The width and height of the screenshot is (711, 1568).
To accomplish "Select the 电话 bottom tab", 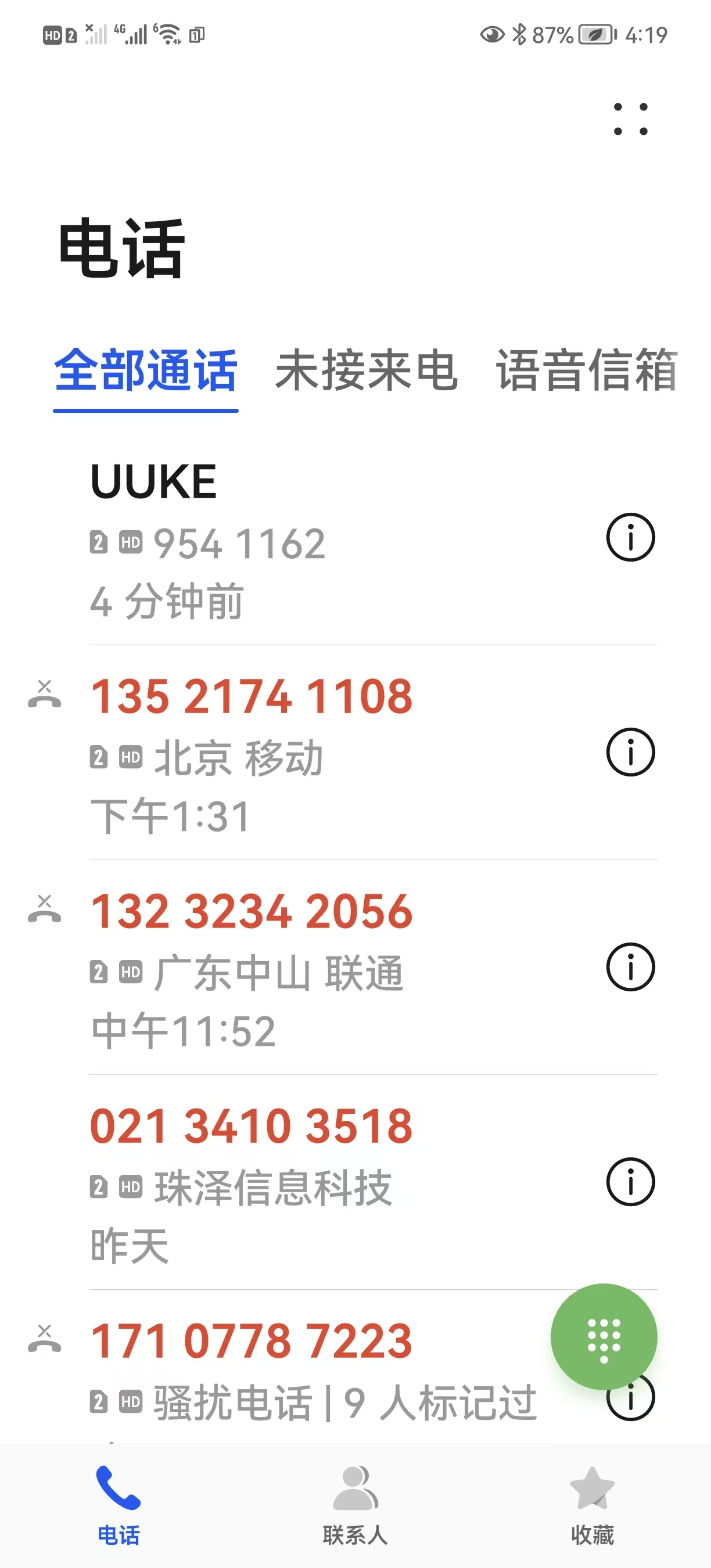I will point(119,1505).
